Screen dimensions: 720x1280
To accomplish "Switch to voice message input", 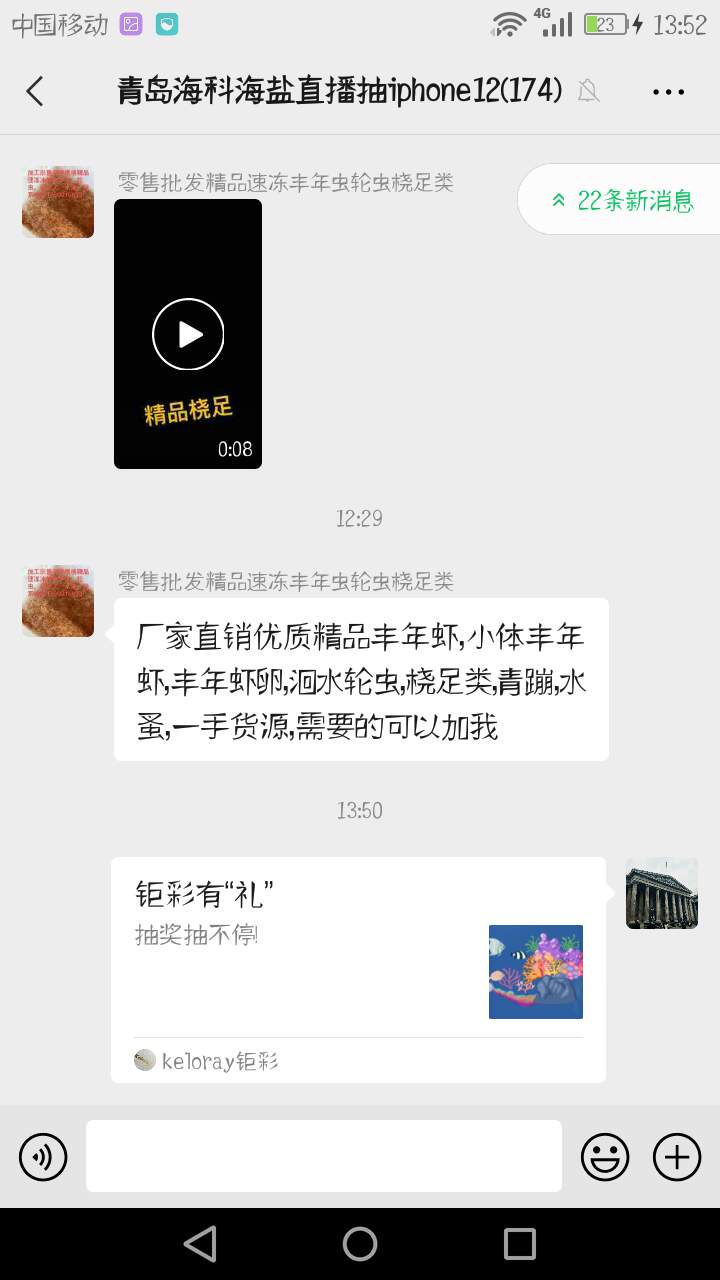I will [43, 1158].
